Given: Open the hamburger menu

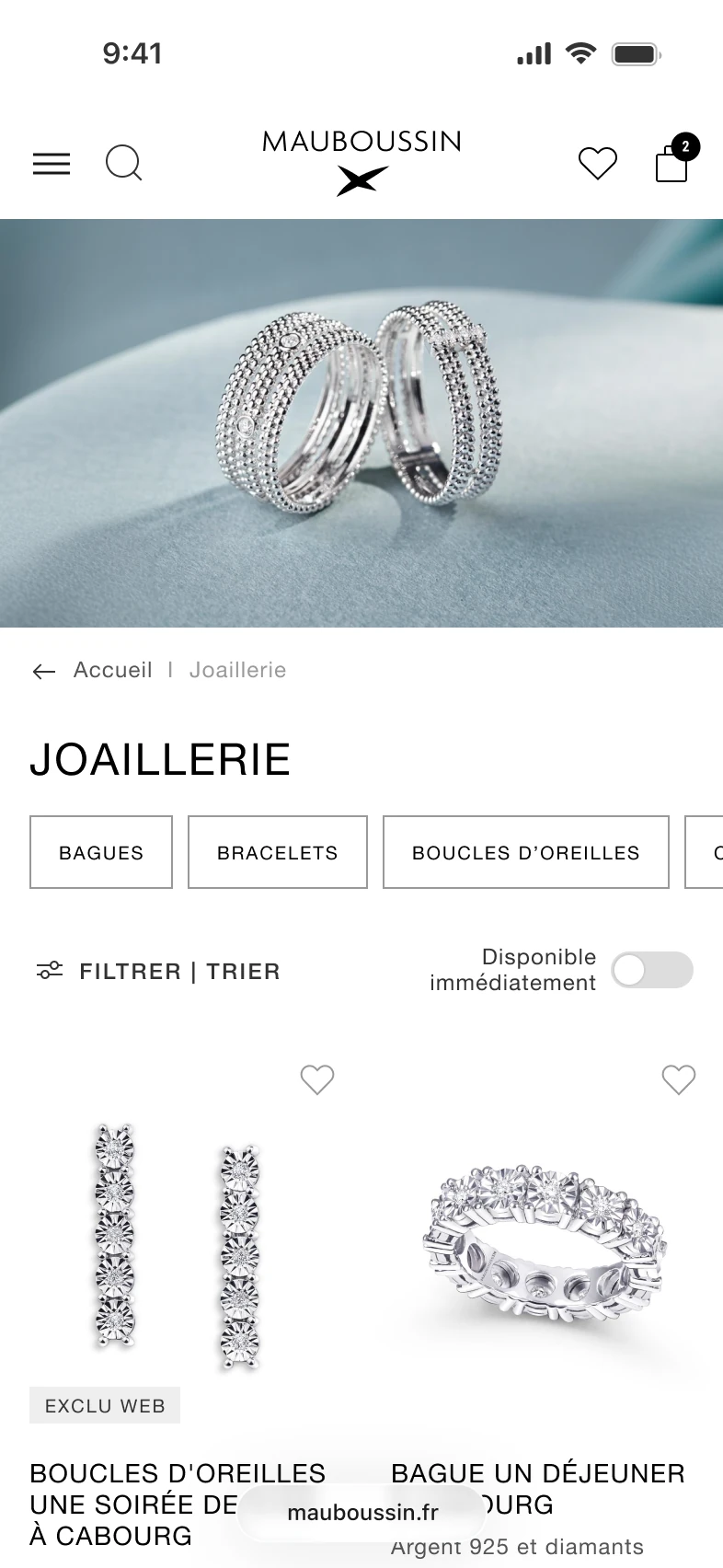Looking at the screenshot, I should (x=52, y=164).
